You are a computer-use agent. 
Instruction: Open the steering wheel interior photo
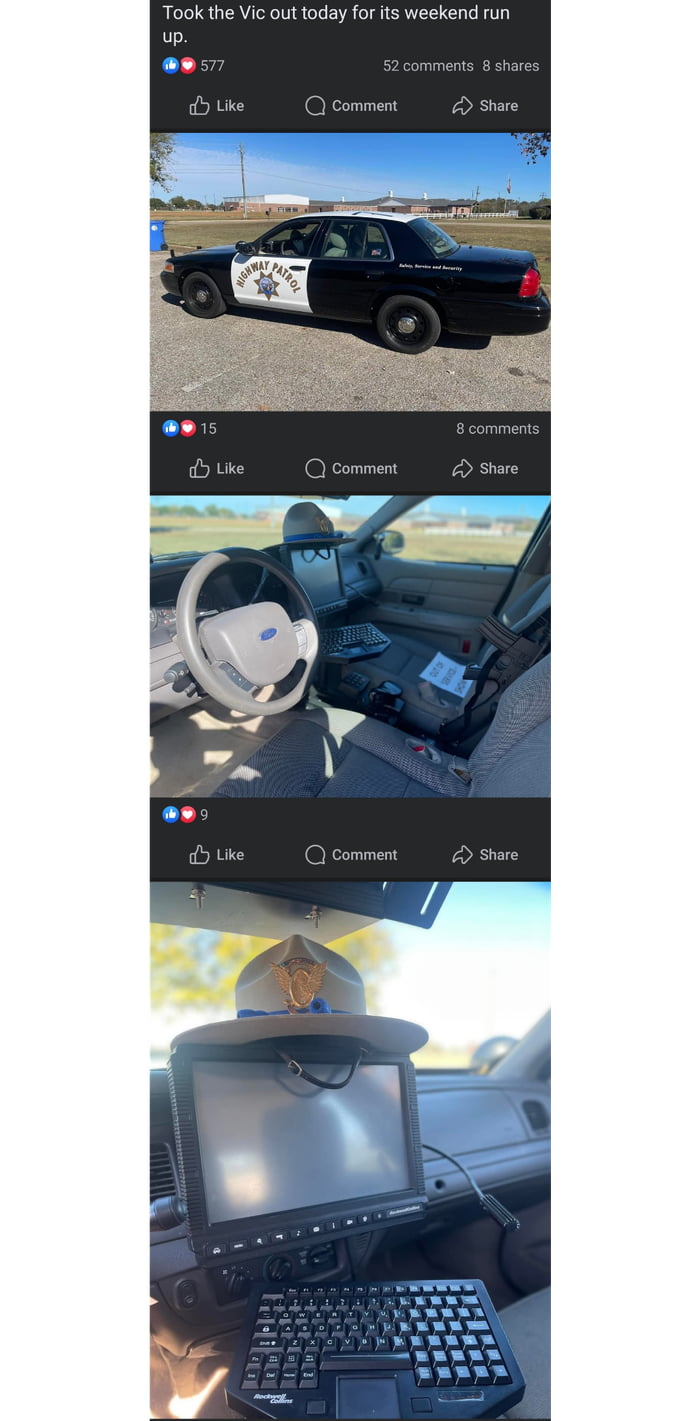(350, 646)
